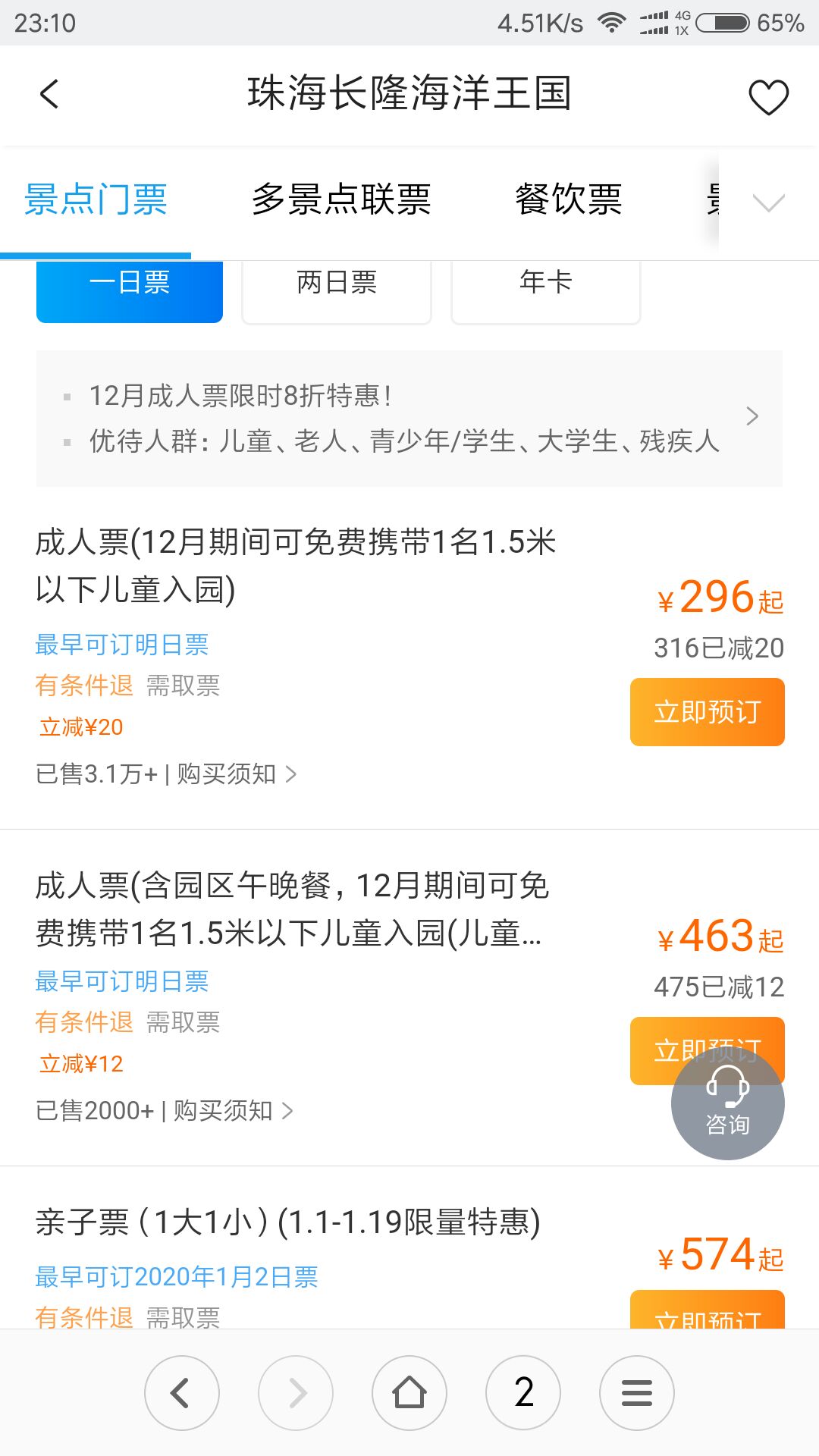Switch to the 景点门票 tab
The width and height of the screenshot is (819, 1456).
click(x=96, y=200)
